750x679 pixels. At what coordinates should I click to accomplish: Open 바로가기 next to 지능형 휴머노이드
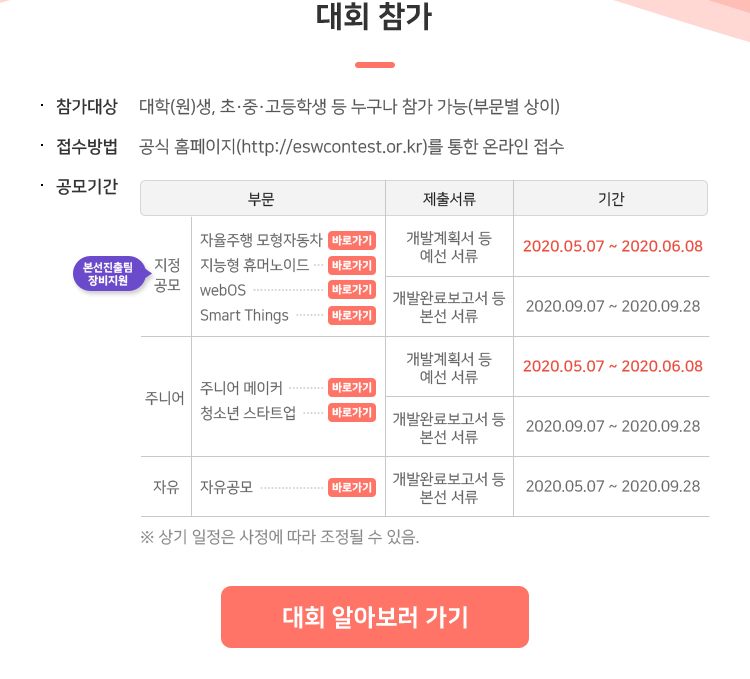tap(352, 265)
